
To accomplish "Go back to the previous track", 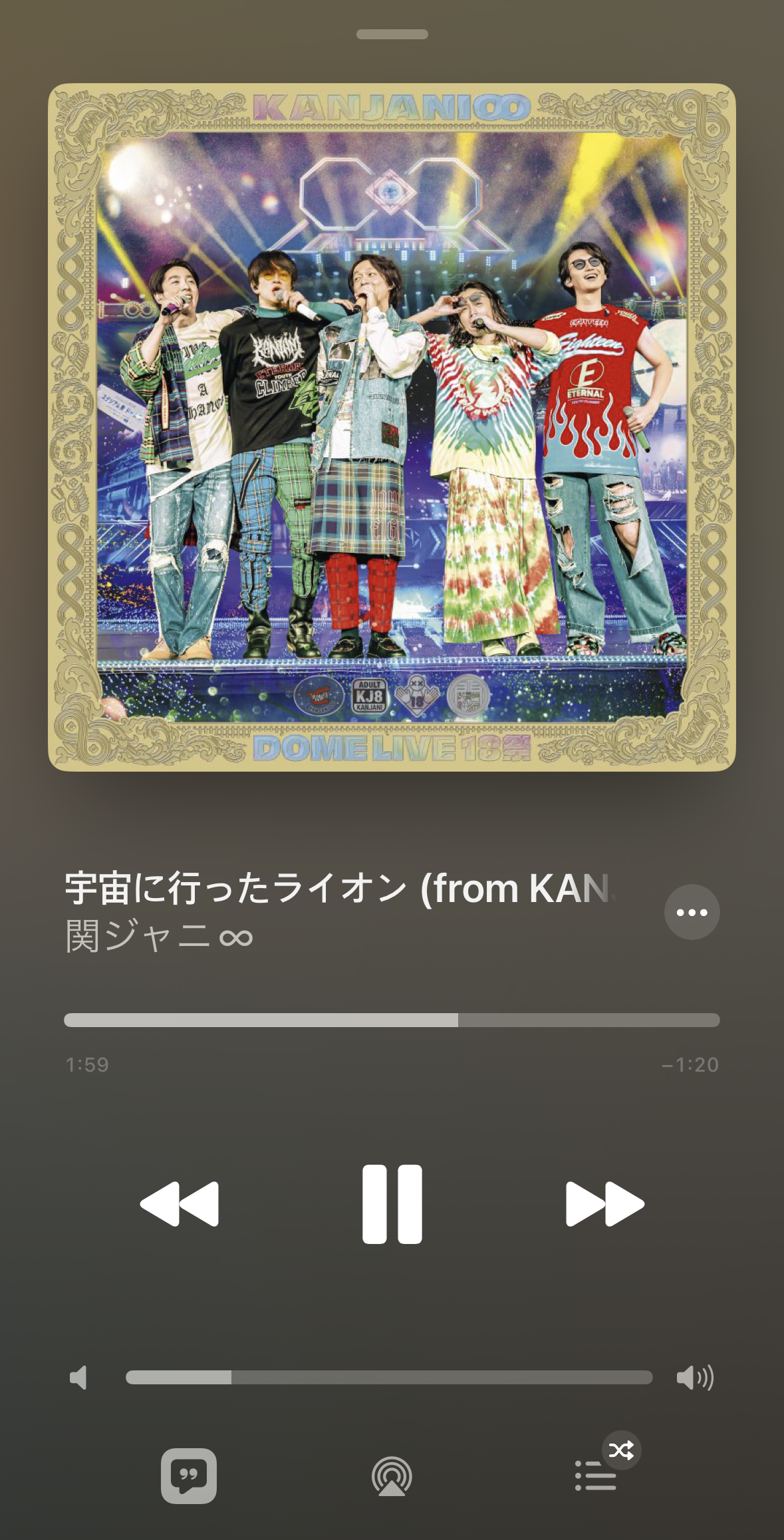I will click(x=180, y=1203).
